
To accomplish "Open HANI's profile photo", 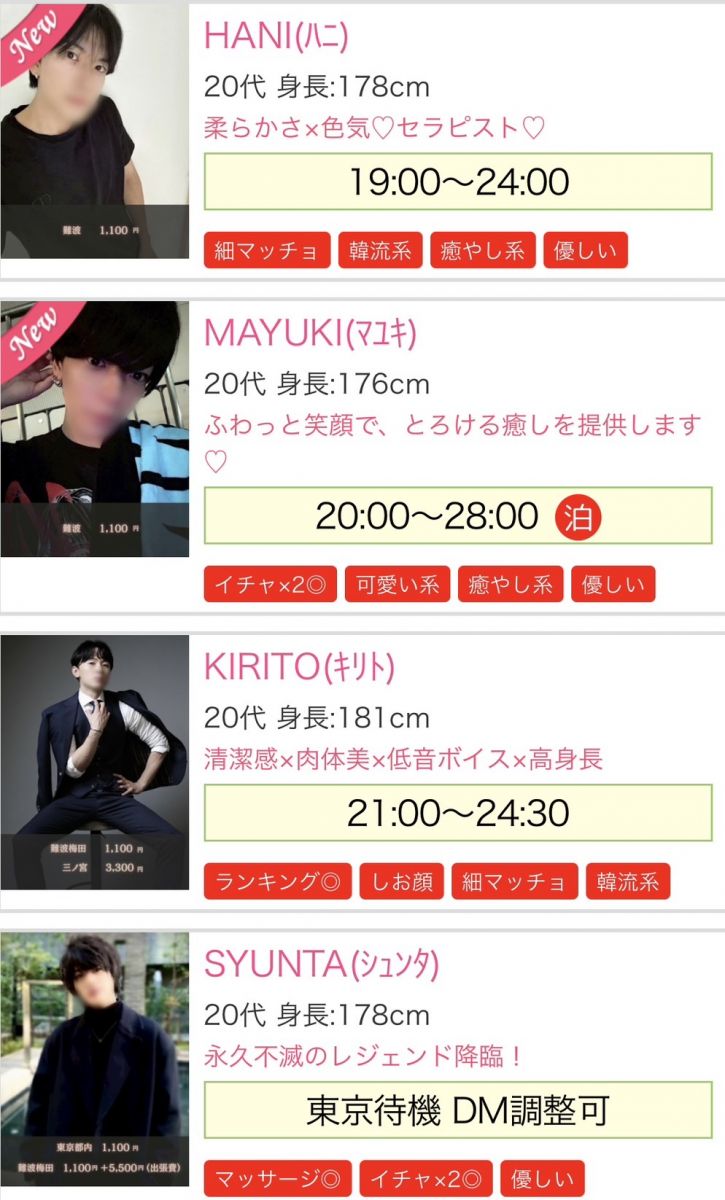I will pyautogui.click(x=95, y=131).
